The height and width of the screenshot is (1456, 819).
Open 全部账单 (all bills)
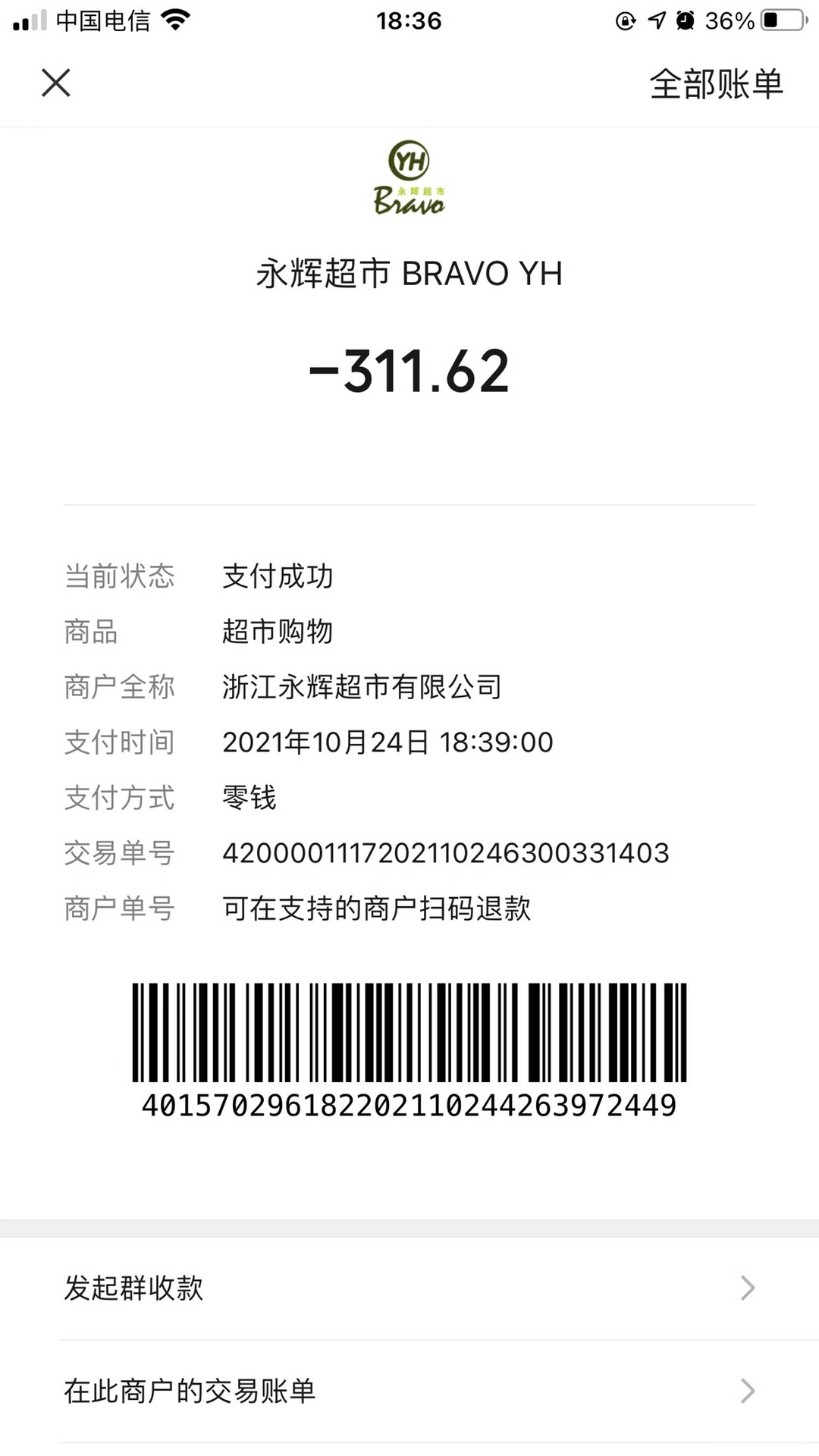click(715, 83)
